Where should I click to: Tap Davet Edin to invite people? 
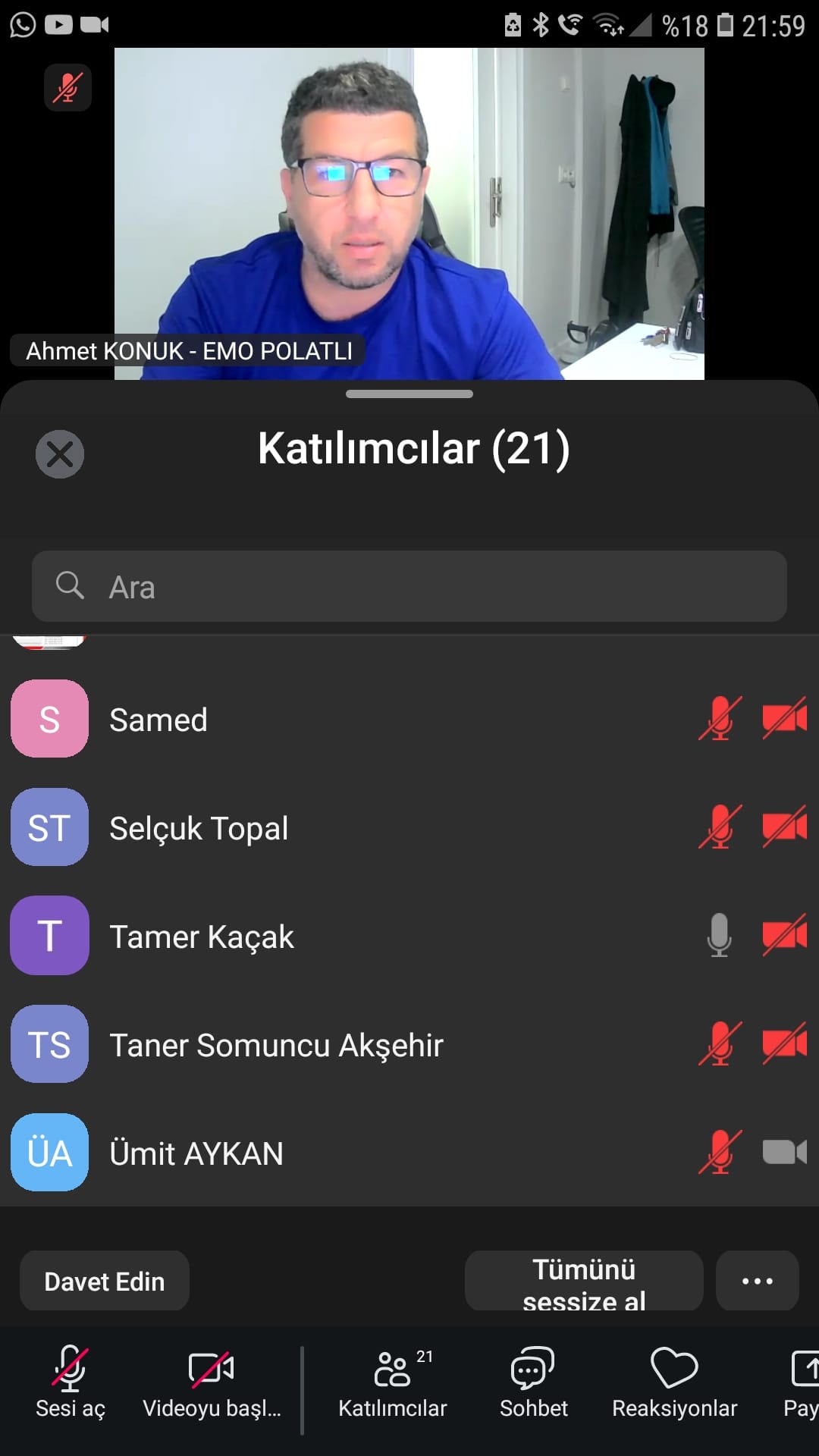pyautogui.click(x=105, y=1281)
